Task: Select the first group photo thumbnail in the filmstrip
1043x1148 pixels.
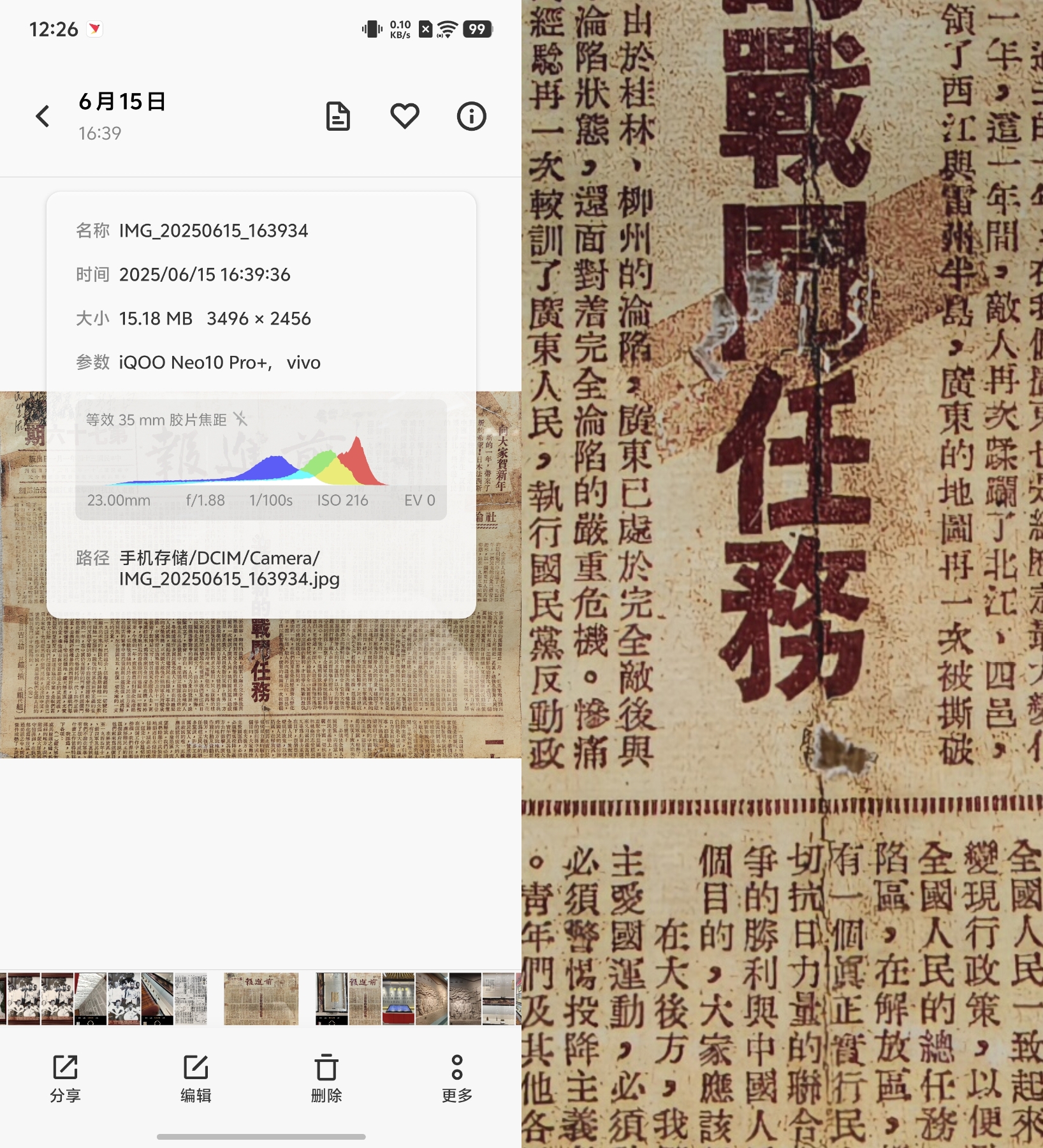Action: pyautogui.click(x=24, y=999)
